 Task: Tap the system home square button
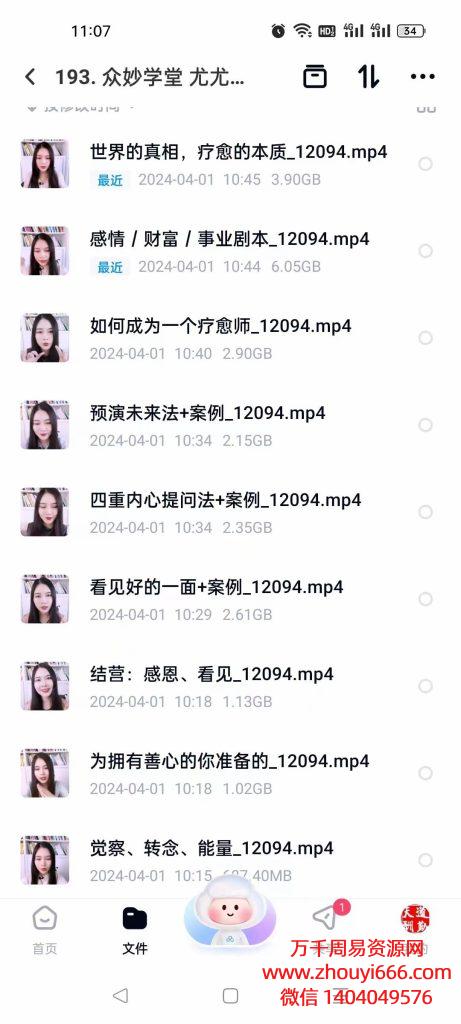tap(230, 996)
